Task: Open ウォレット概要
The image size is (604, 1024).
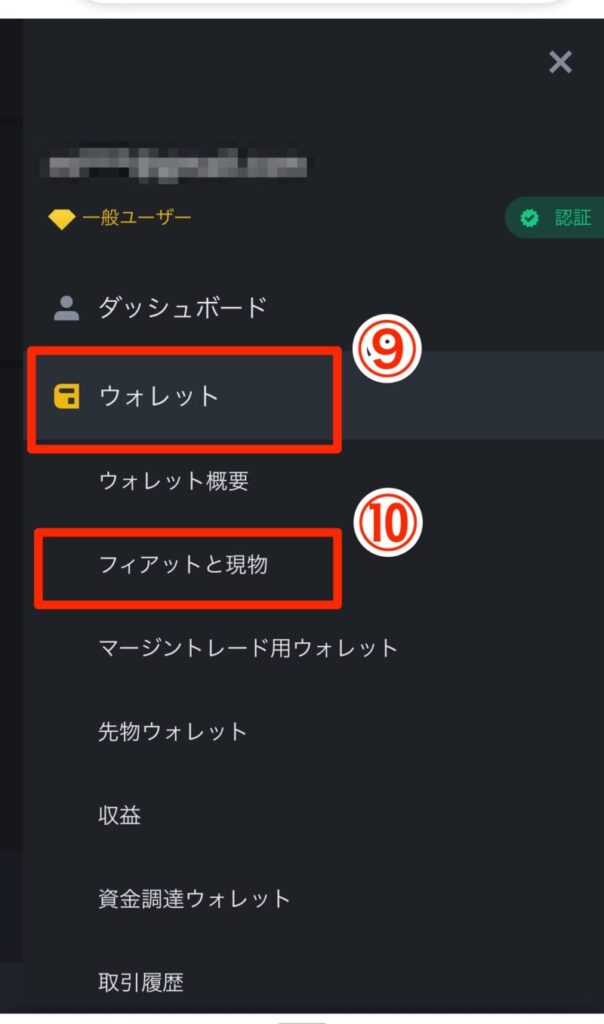Action: tap(173, 481)
